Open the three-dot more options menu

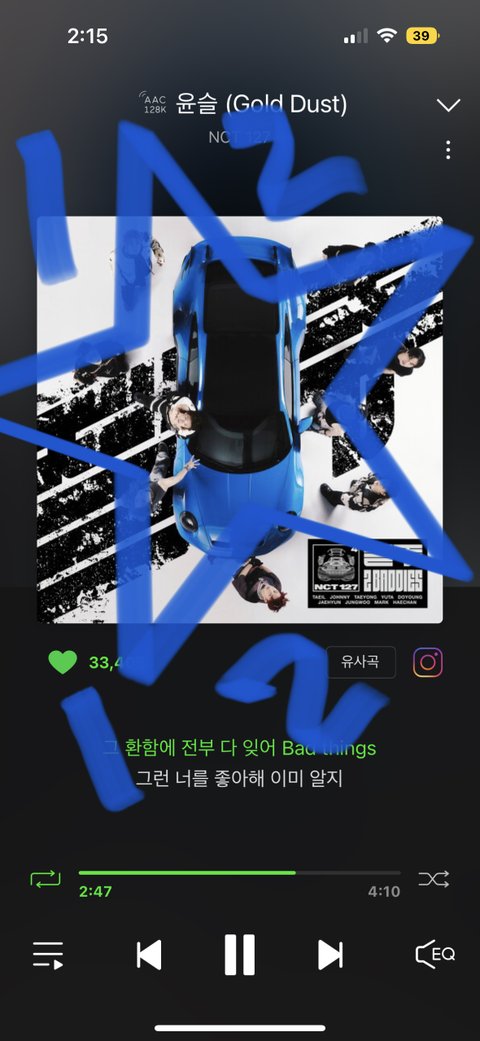(x=449, y=149)
